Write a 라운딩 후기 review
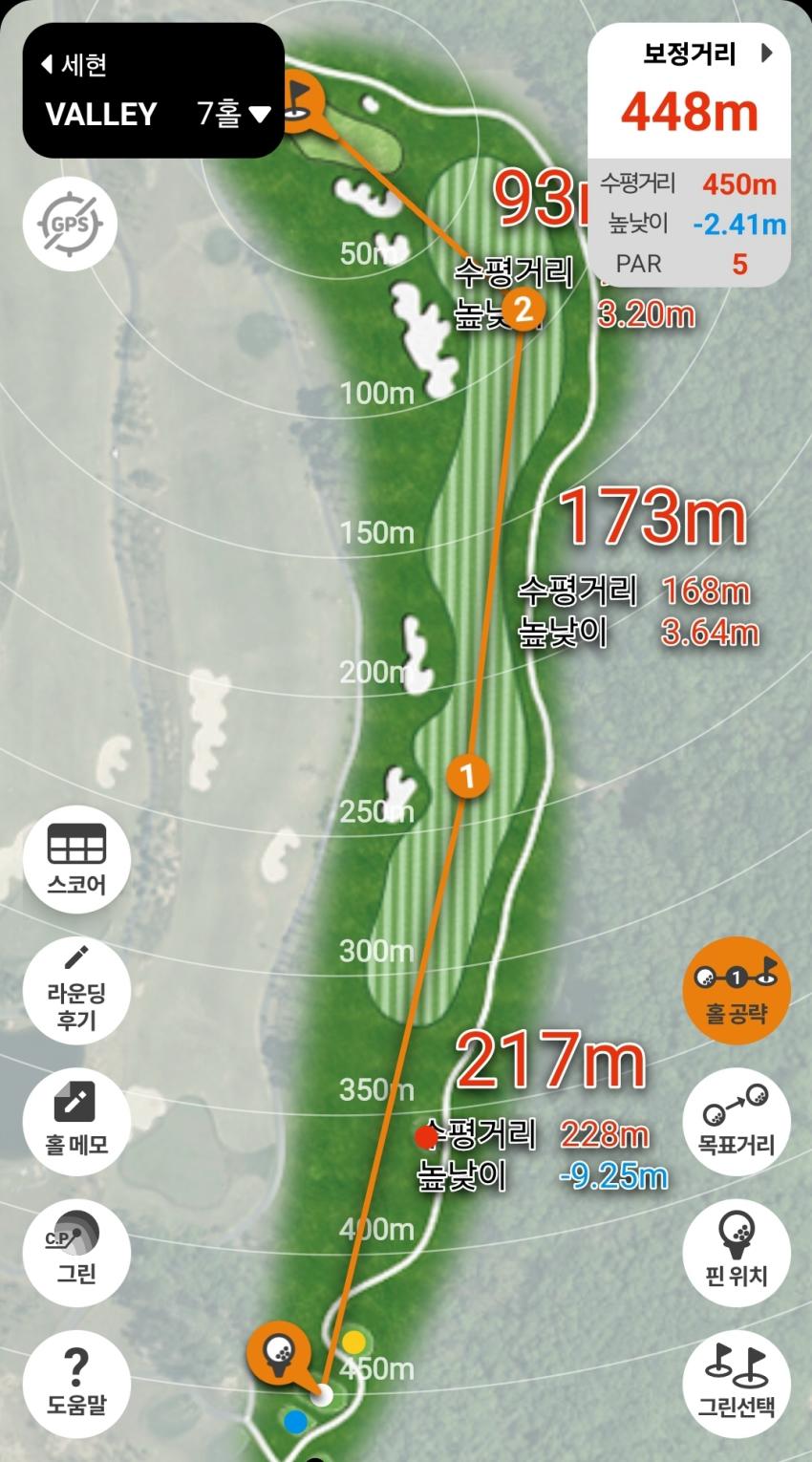 pyautogui.click(x=76, y=990)
